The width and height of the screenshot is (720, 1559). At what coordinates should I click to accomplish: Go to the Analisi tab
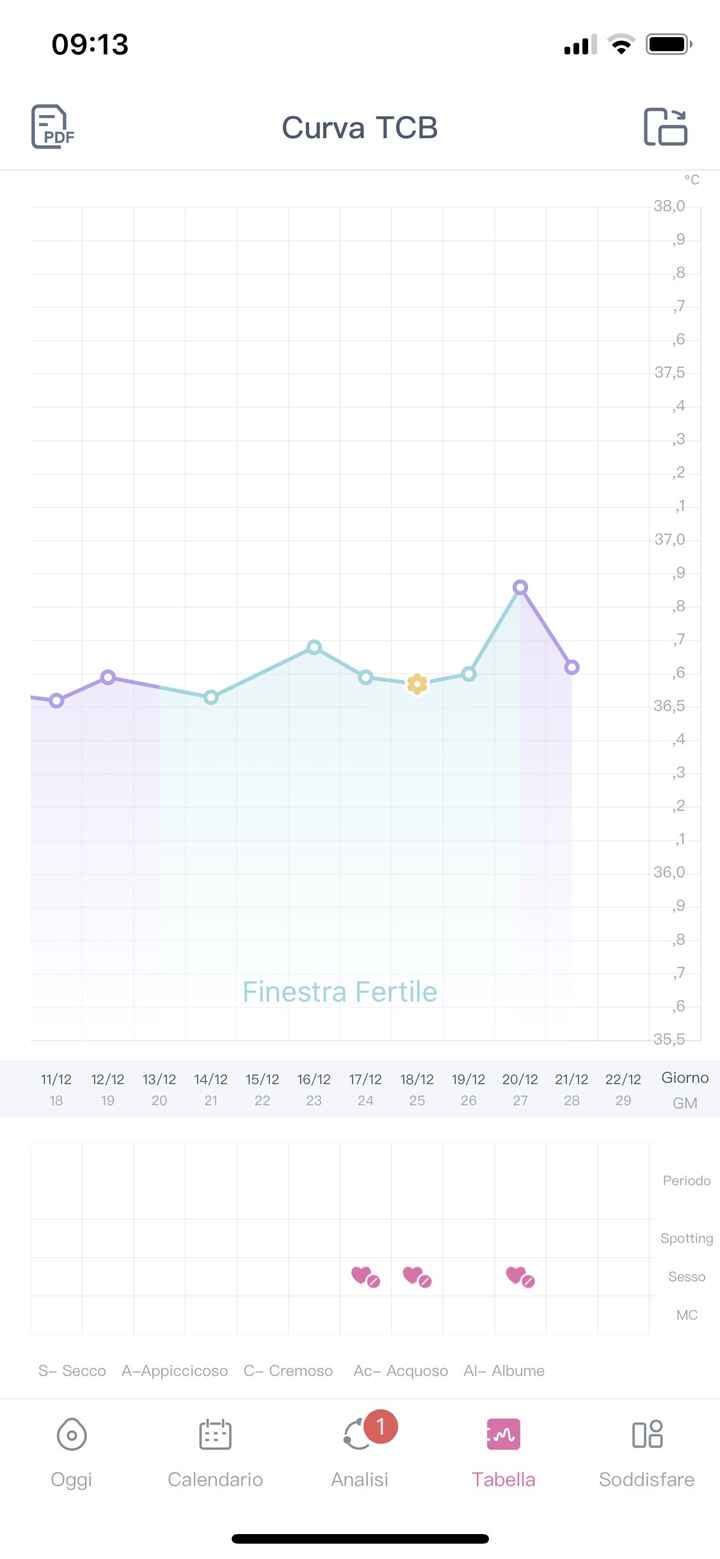pyautogui.click(x=359, y=1453)
